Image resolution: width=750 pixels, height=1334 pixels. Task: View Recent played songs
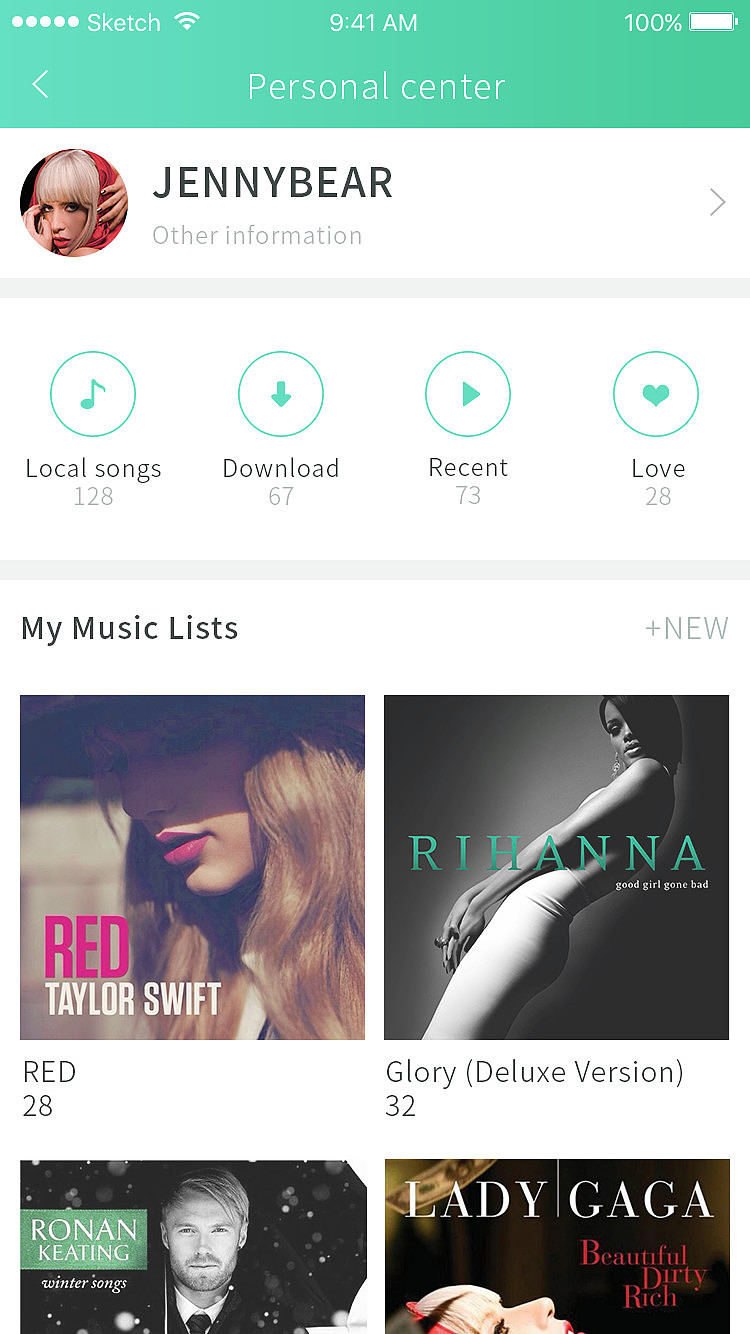click(468, 394)
